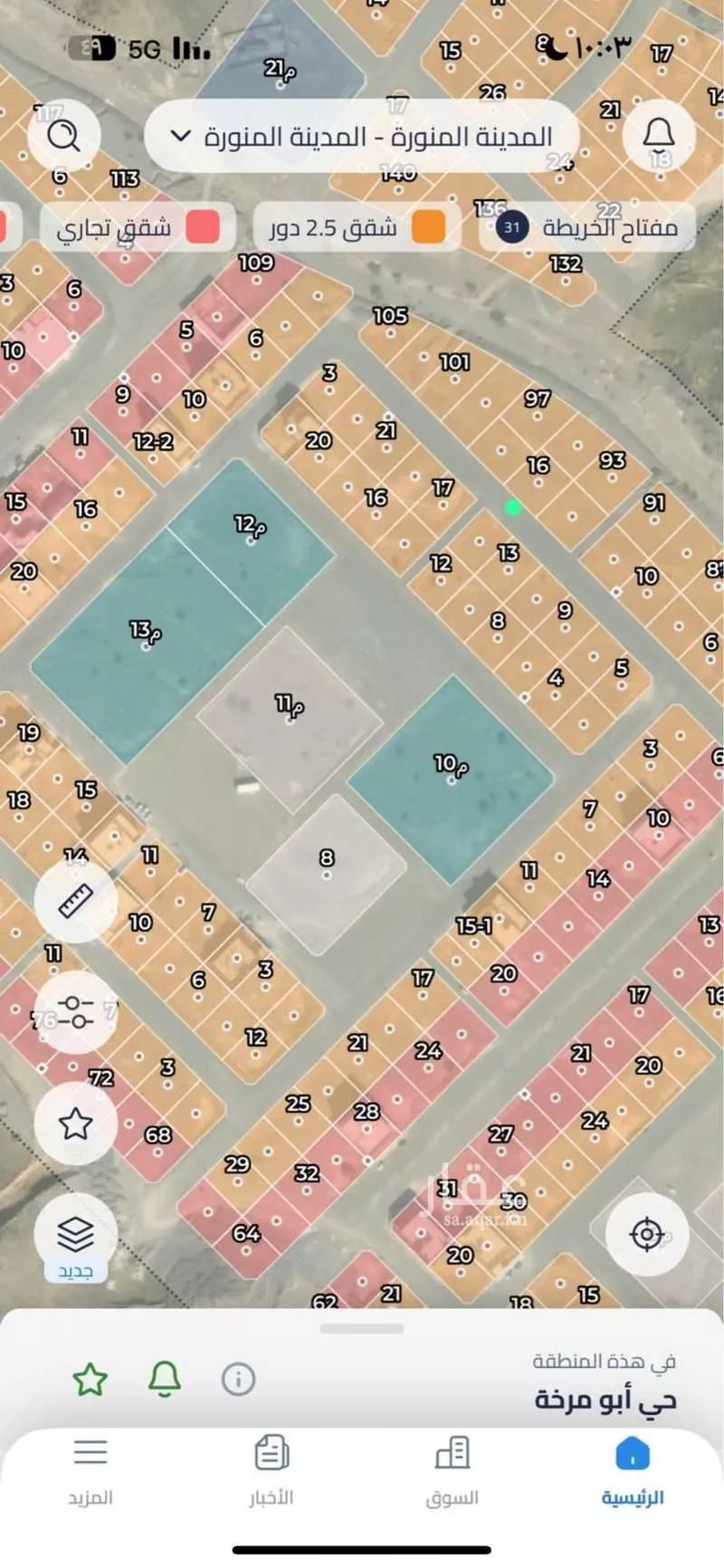Open the ruler measurement tool

[x=75, y=902]
